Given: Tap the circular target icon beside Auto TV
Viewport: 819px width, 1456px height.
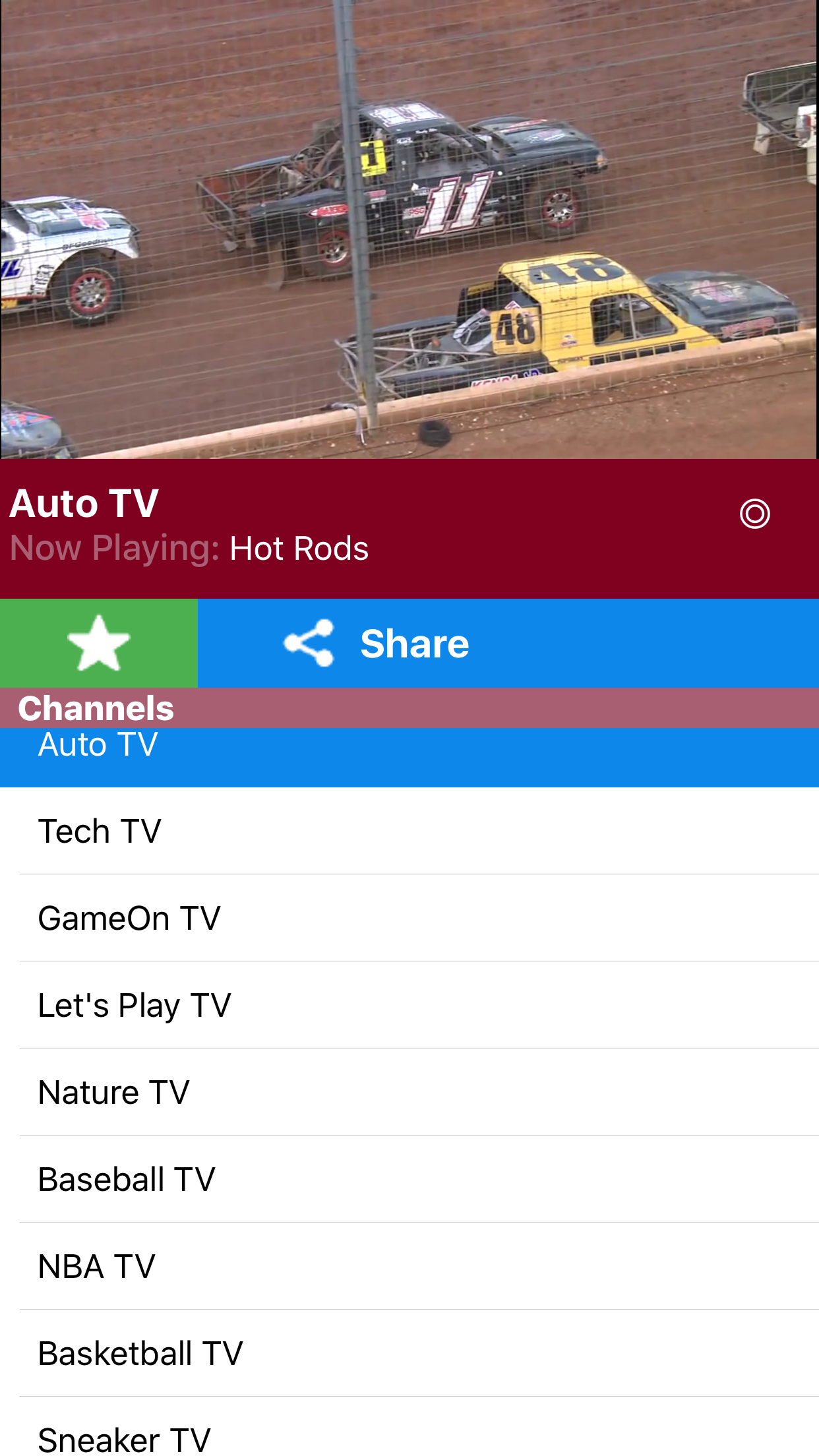Looking at the screenshot, I should pos(754,514).
